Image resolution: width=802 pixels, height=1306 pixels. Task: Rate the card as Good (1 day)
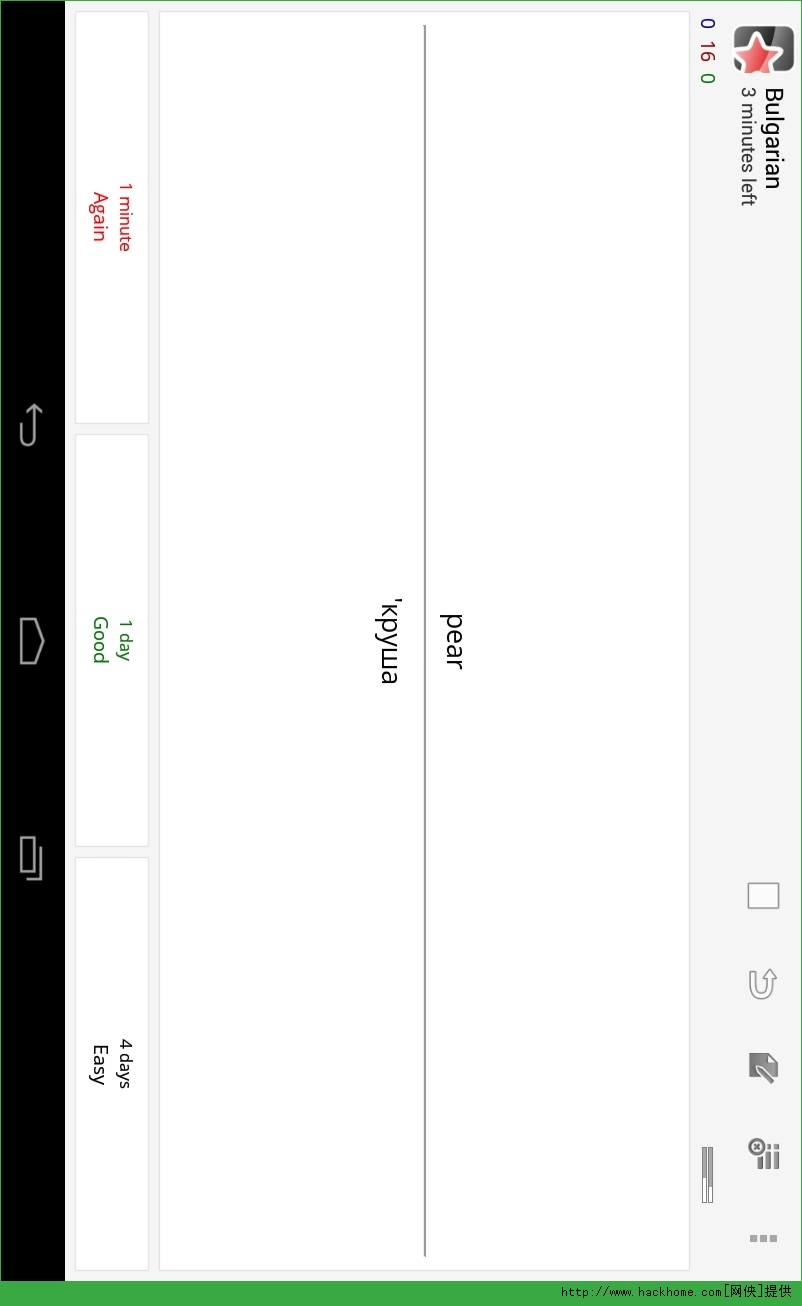coord(112,640)
